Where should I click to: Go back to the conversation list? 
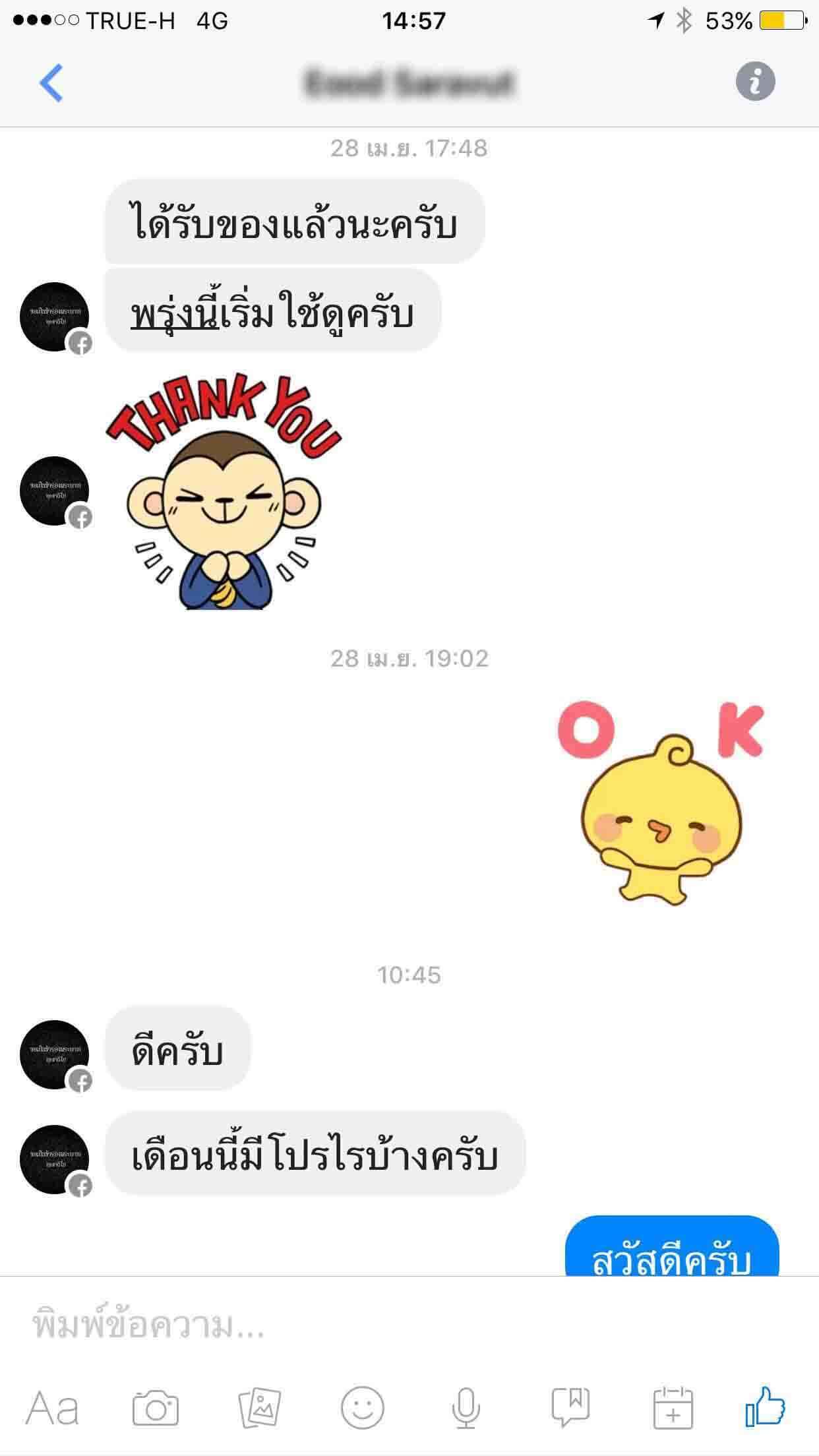click(51, 82)
